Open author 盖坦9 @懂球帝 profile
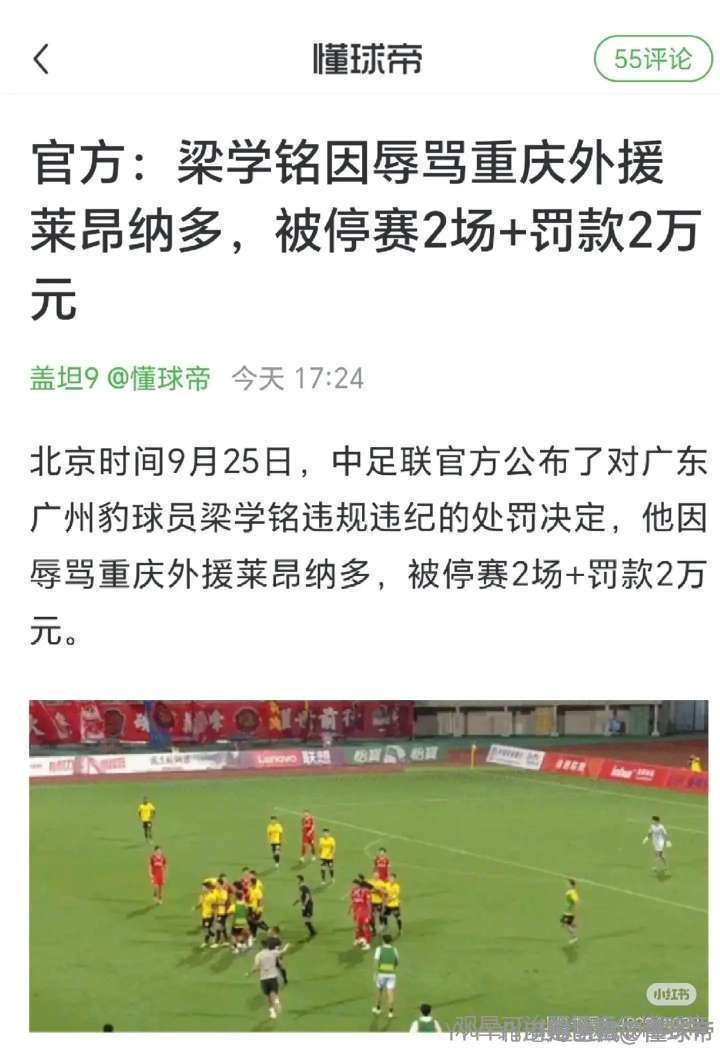Image resolution: width=720 pixels, height=1050 pixels. coord(120,378)
